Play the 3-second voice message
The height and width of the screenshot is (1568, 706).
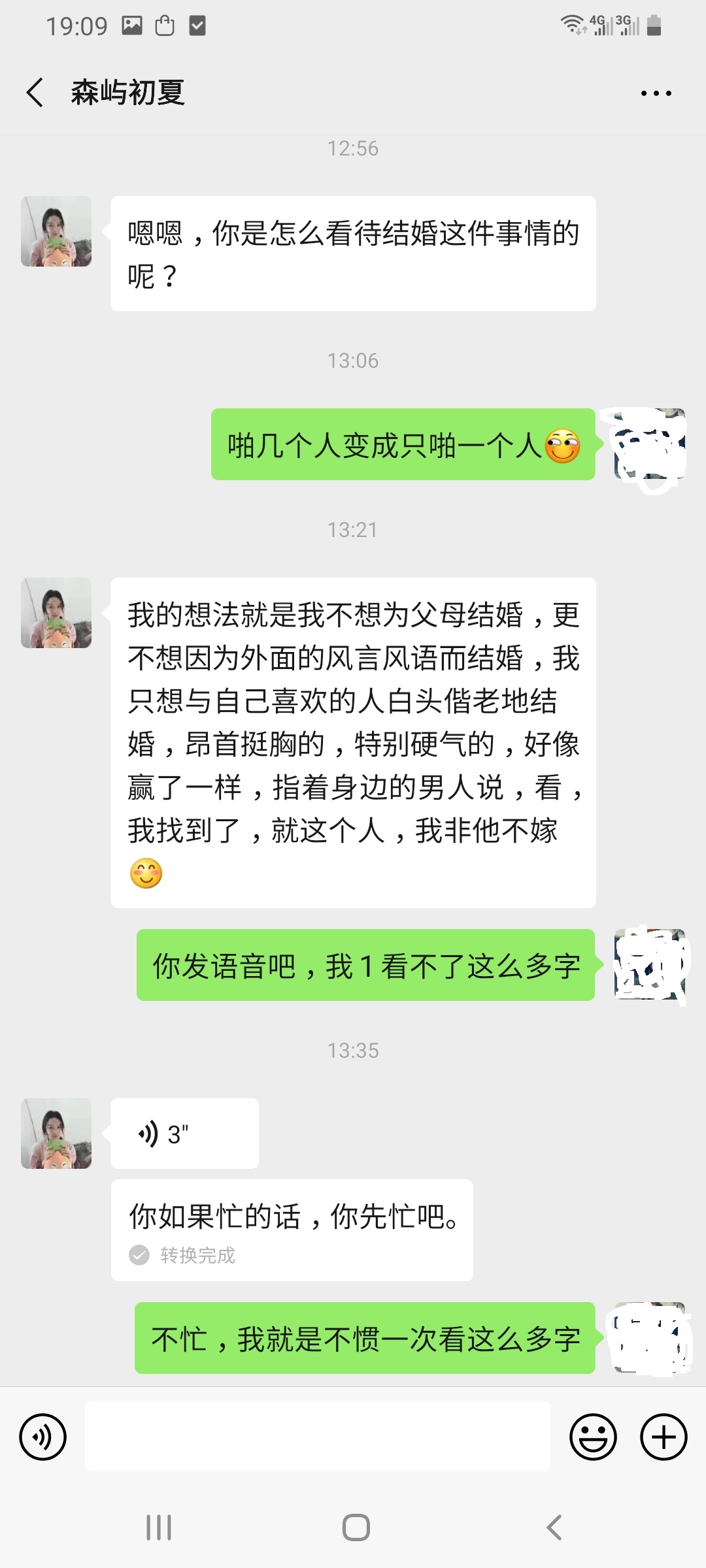(184, 1134)
